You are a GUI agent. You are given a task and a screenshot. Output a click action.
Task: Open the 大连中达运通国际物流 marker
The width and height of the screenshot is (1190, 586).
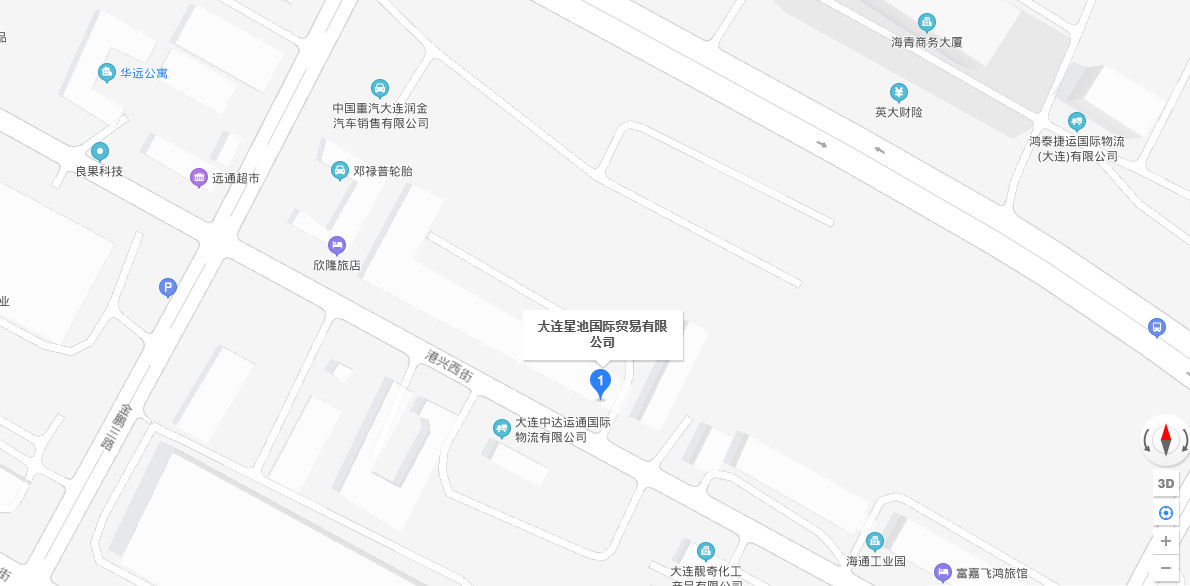tap(502, 429)
